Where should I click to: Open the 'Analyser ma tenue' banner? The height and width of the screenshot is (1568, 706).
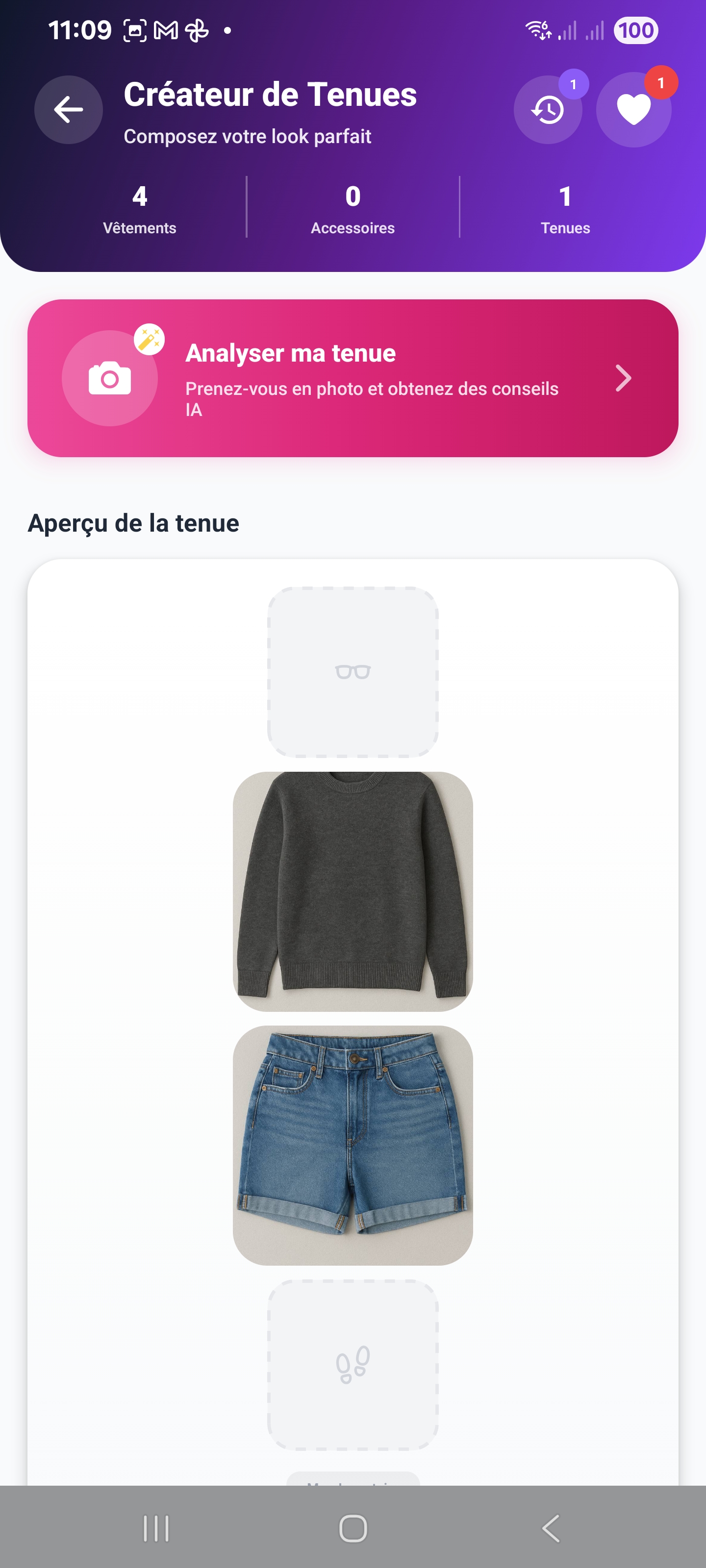pyautogui.click(x=353, y=379)
